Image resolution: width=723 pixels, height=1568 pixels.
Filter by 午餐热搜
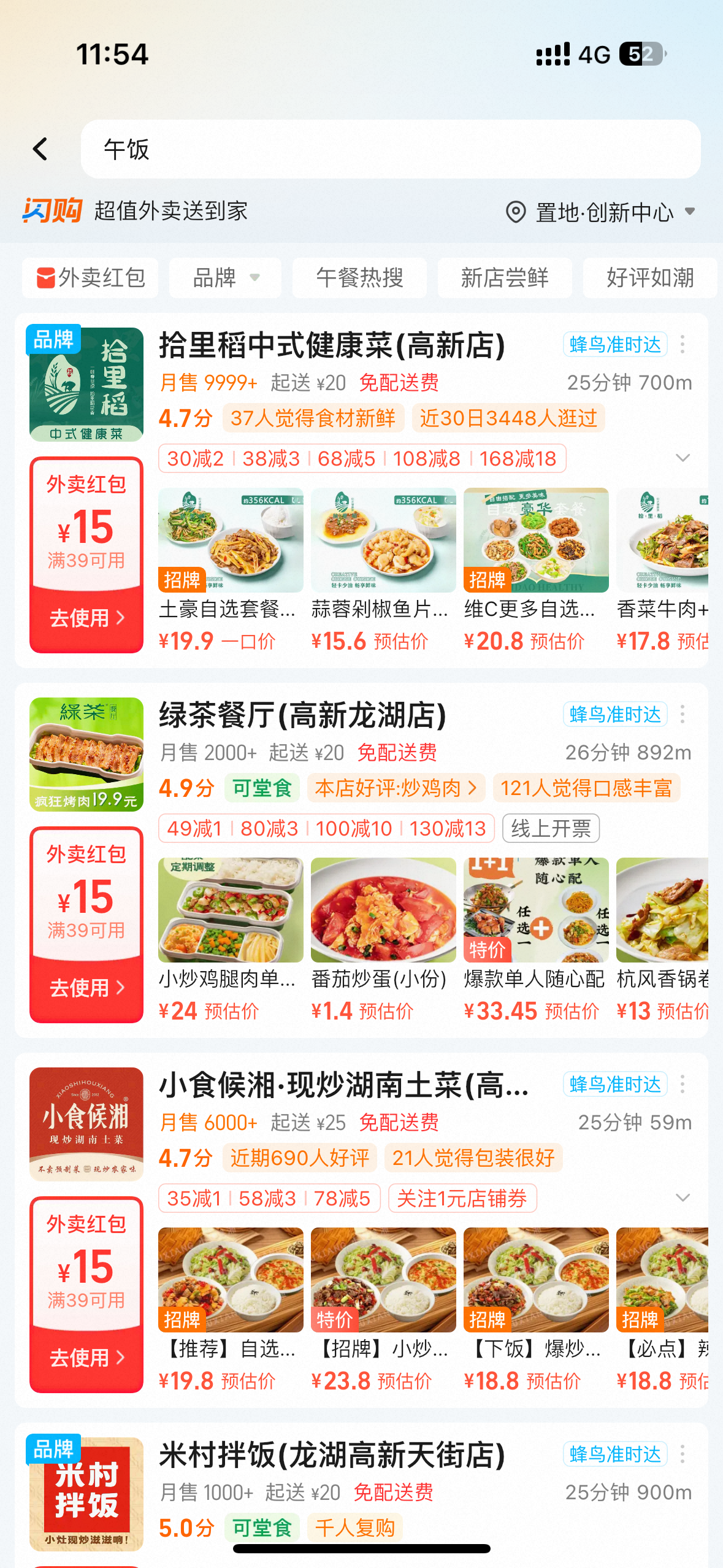click(359, 278)
